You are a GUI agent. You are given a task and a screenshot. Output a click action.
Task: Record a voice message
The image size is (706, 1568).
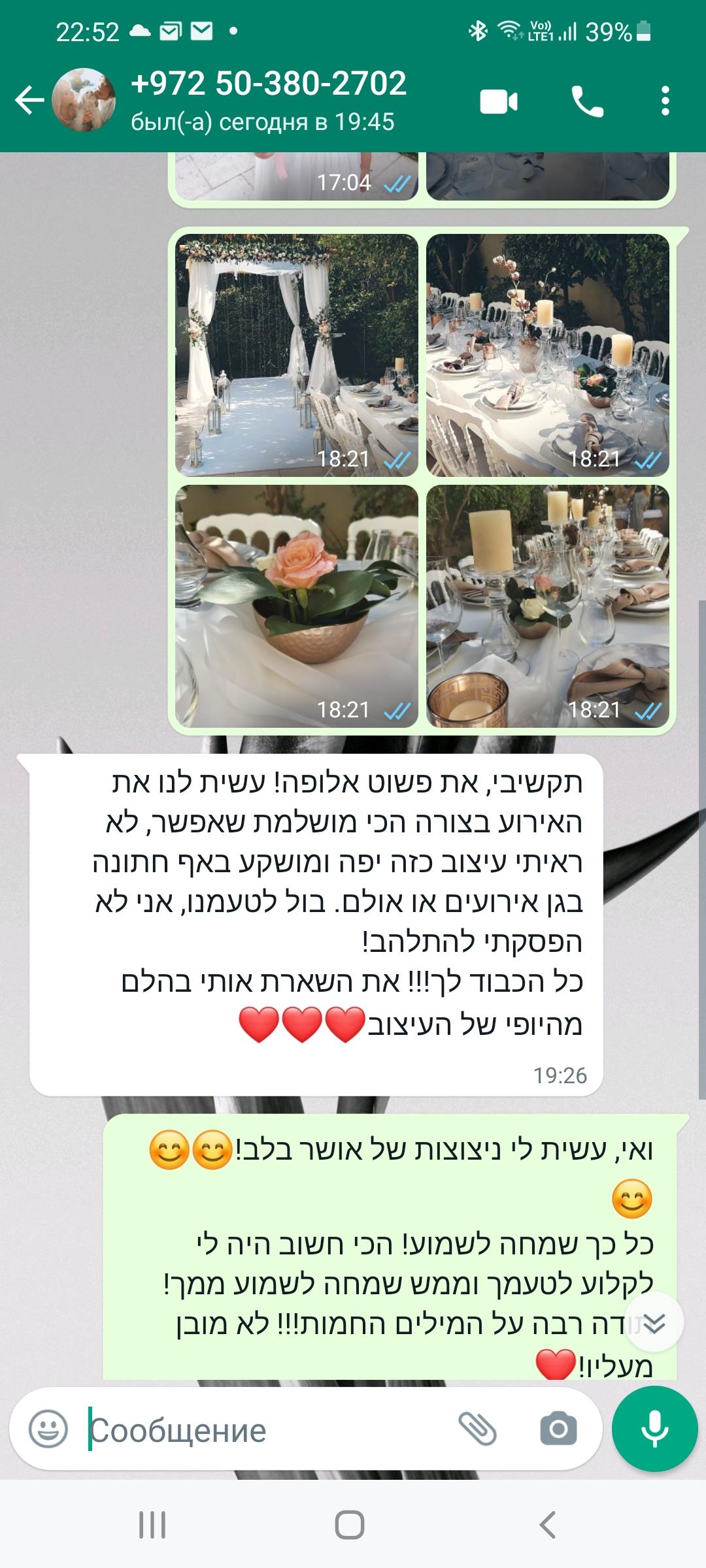tap(654, 1429)
